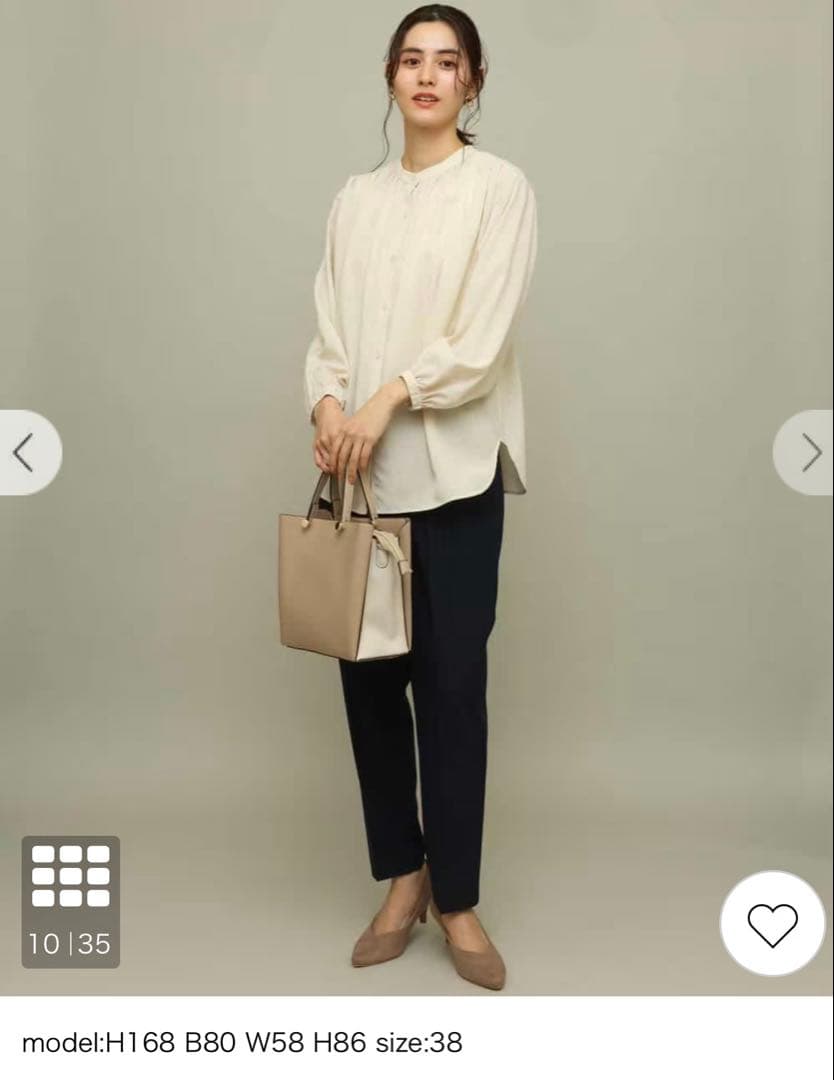Go to the previous product photo
The height and width of the screenshot is (1080, 834).
[x=24, y=453]
